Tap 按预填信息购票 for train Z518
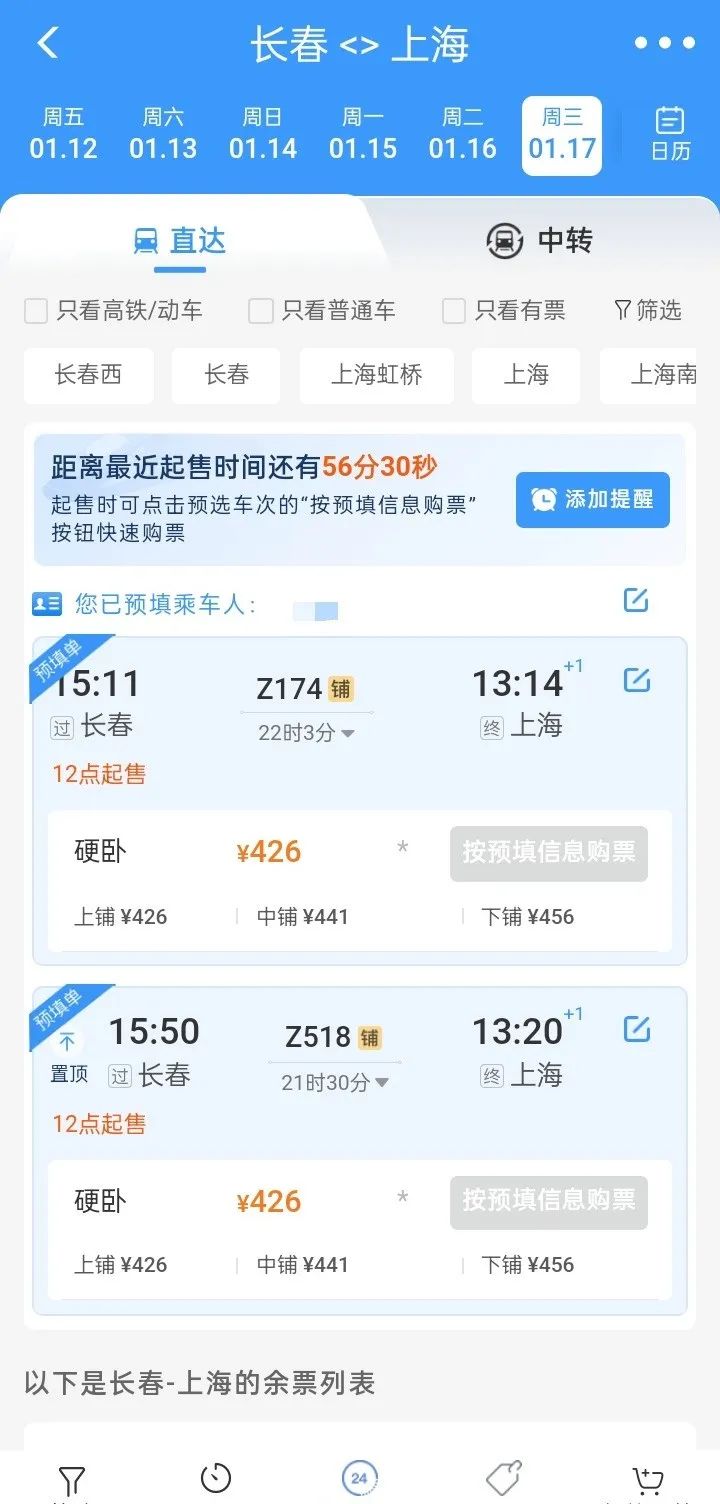720x1504 pixels. tap(549, 1201)
